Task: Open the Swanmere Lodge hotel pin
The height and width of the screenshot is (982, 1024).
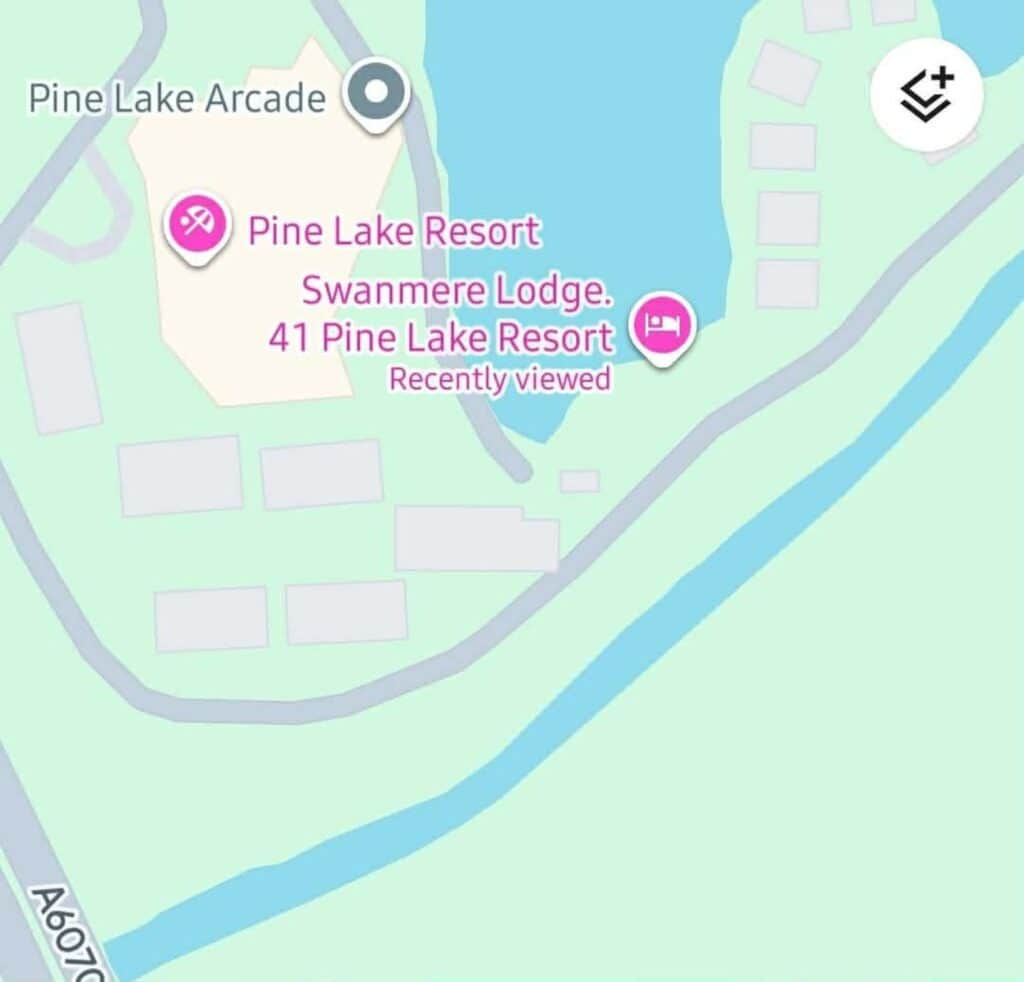Action: point(663,325)
